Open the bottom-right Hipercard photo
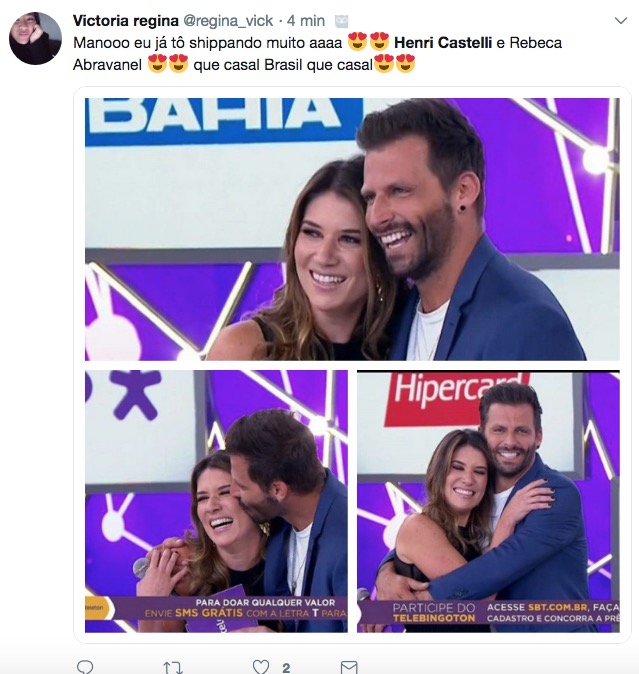The width and height of the screenshot is (639, 674). coord(487,501)
